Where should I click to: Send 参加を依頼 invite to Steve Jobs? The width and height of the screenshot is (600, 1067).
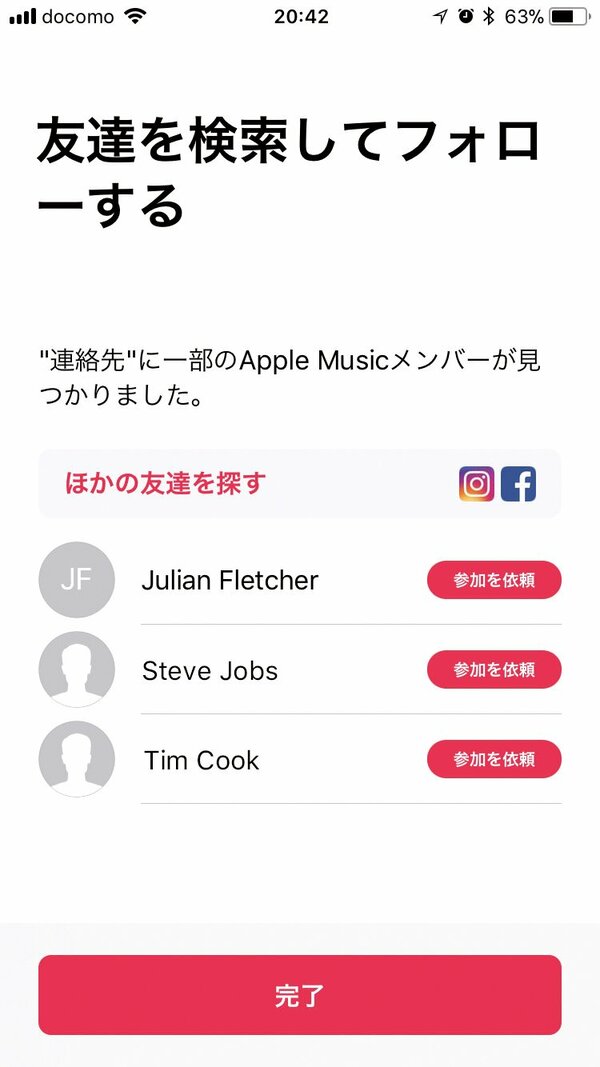tap(494, 670)
